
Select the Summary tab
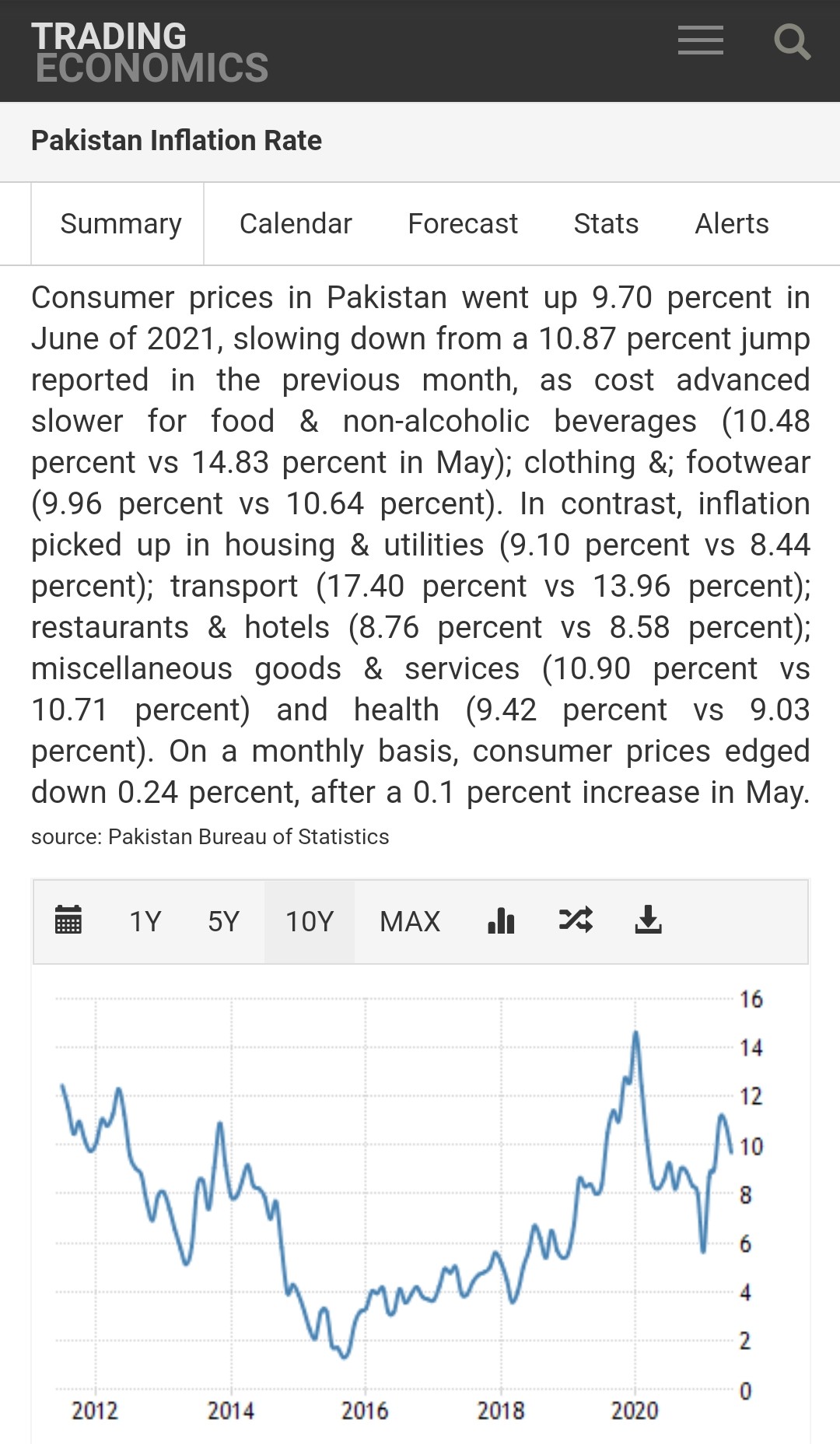121,224
